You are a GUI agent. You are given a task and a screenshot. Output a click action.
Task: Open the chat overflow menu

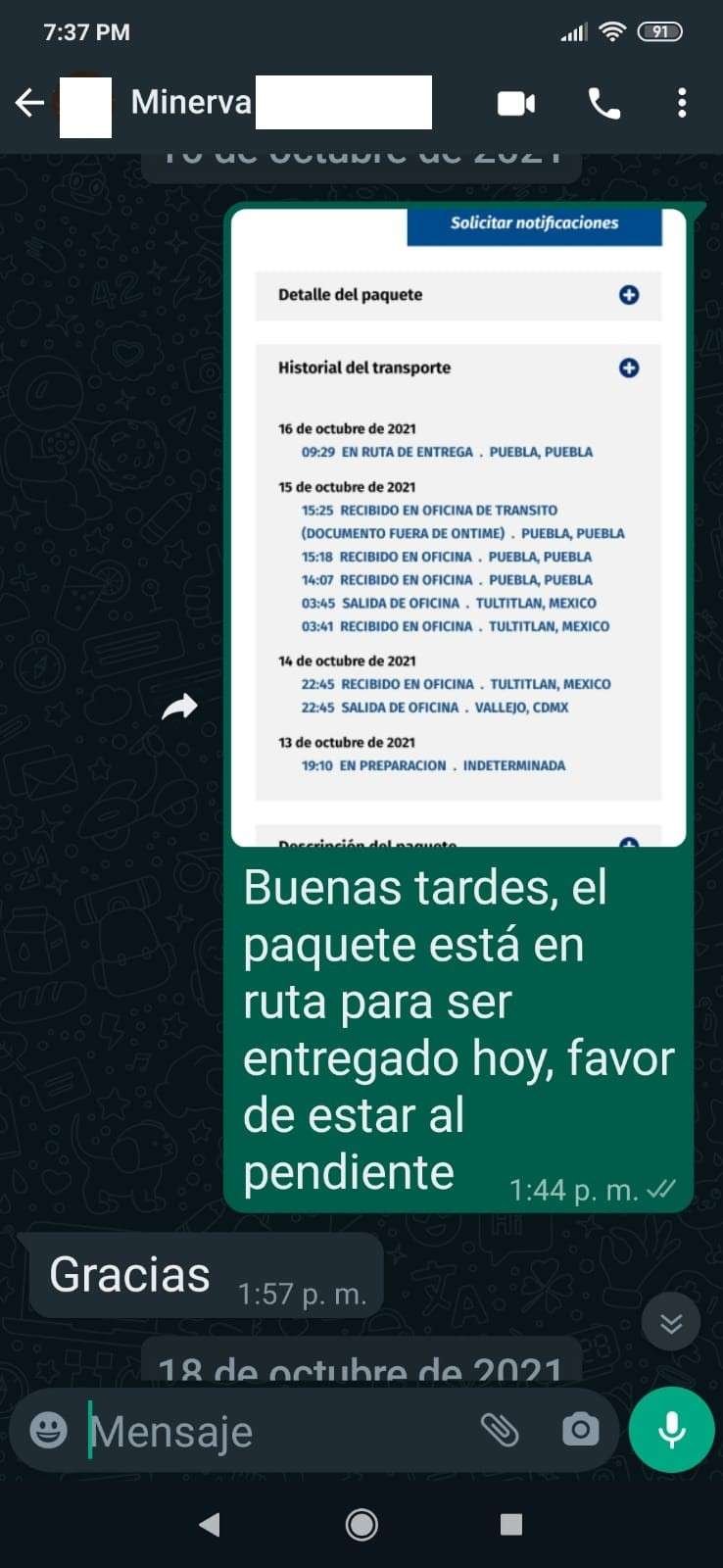coord(682,103)
